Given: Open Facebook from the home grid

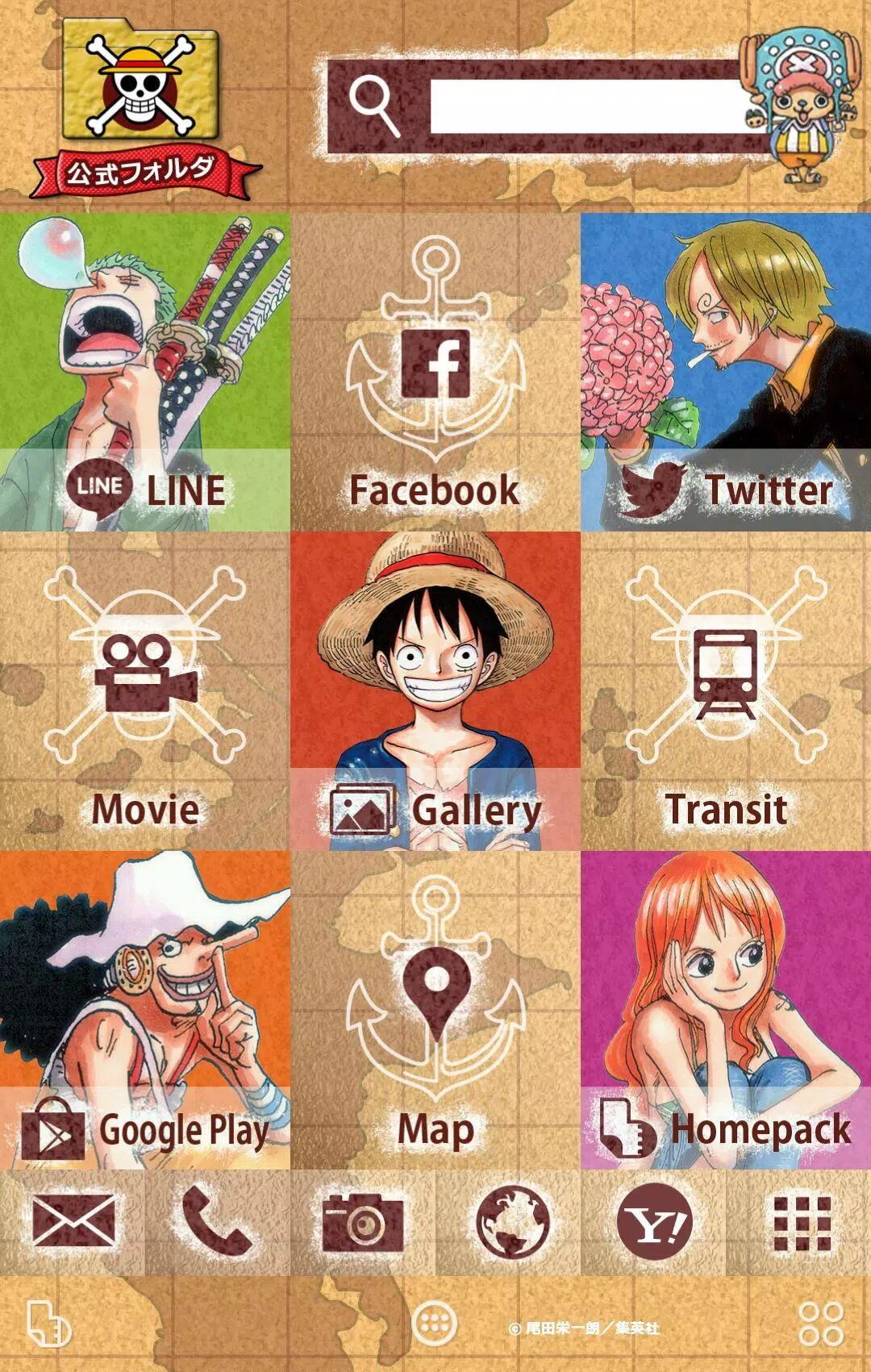Looking at the screenshot, I should [435, 371].
